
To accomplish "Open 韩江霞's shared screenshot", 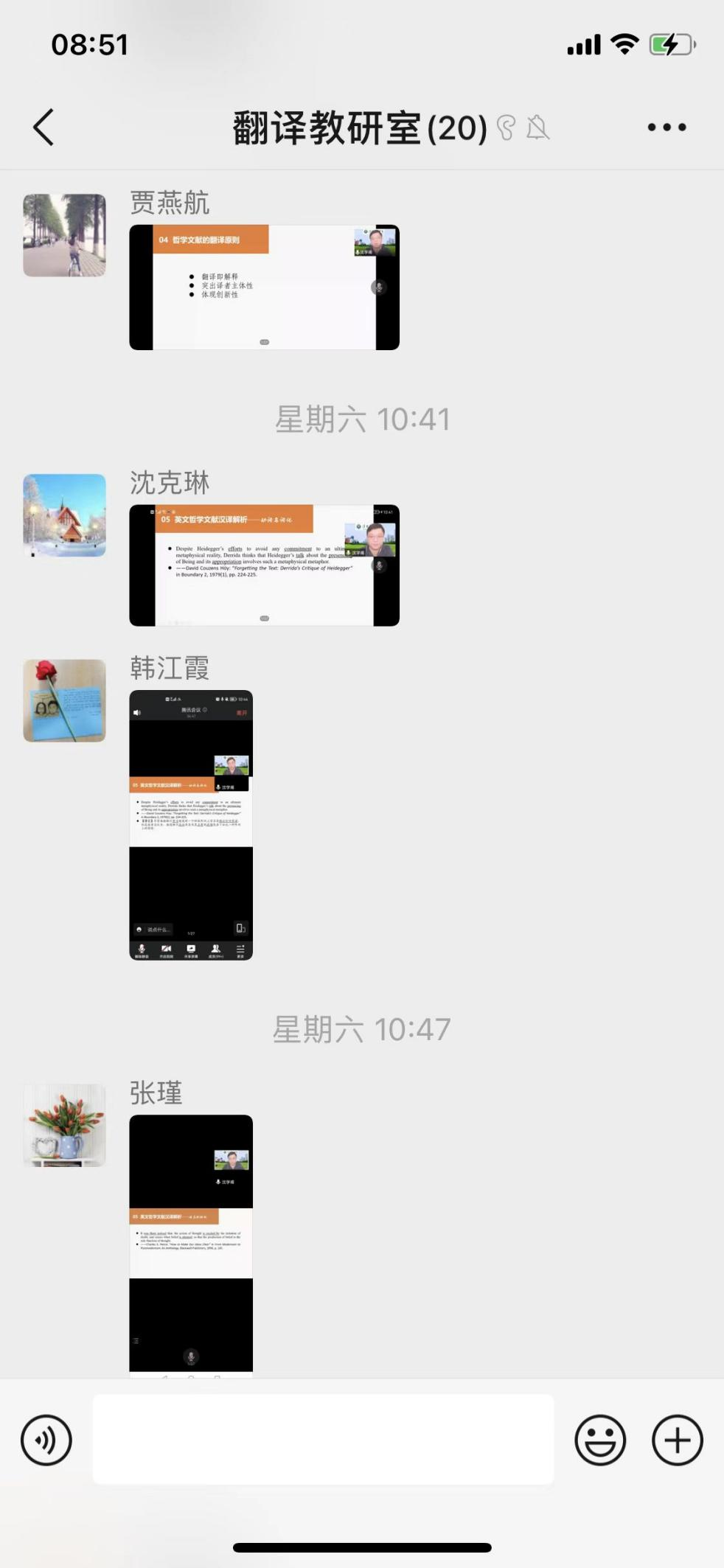I will point(191,825).
